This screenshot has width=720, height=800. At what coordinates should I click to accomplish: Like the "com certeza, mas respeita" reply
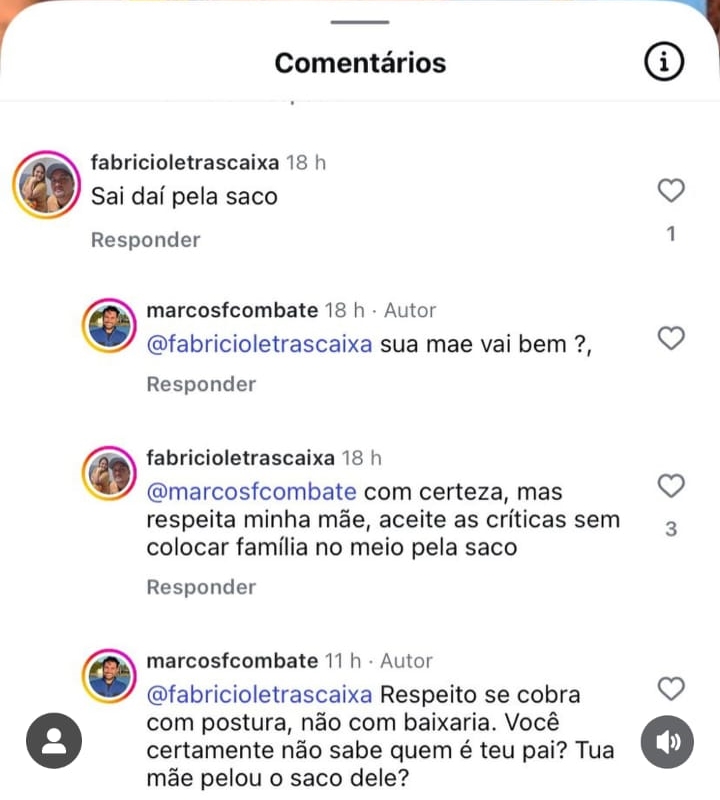tap(670, 486)
